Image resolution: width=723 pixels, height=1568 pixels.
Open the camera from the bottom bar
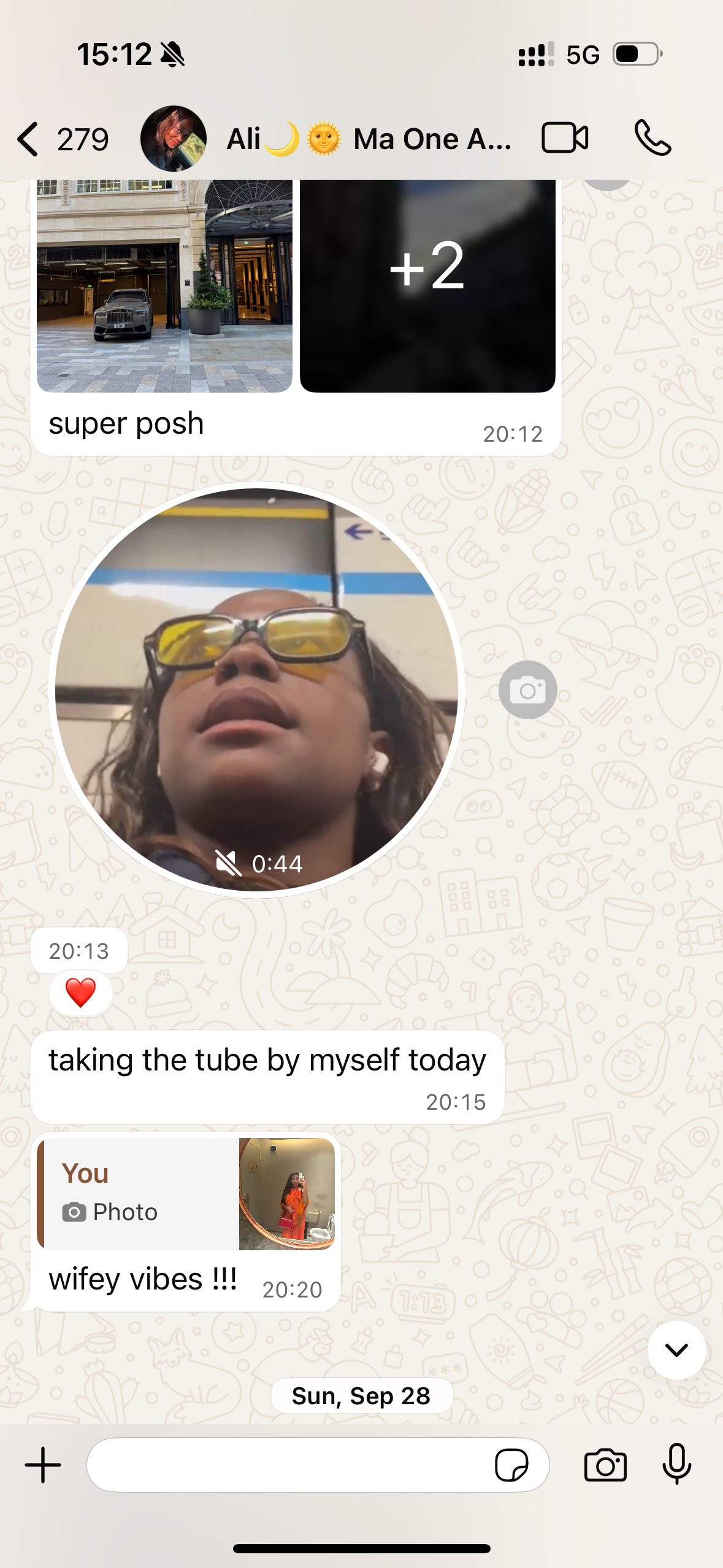(605, 1465)
